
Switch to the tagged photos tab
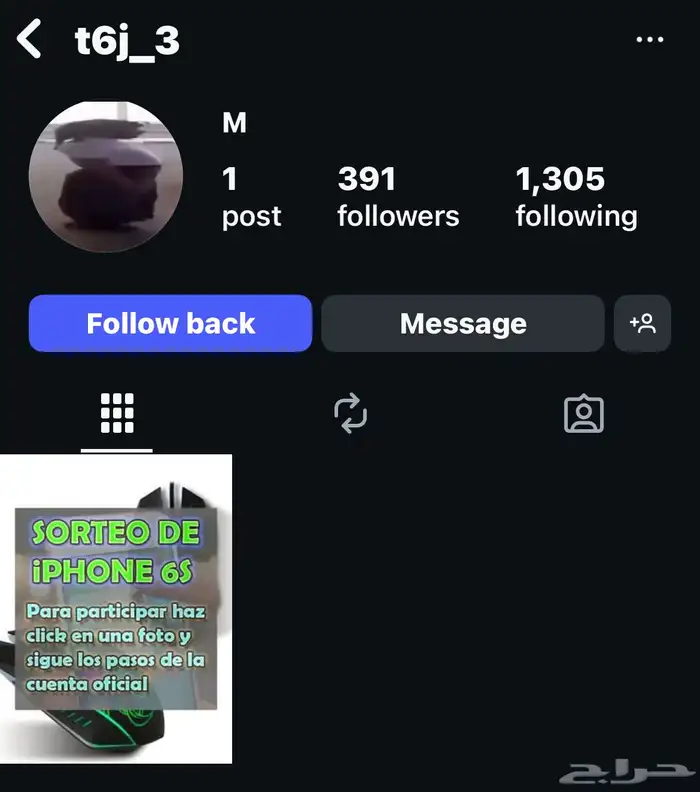click(x=584, y=412)
